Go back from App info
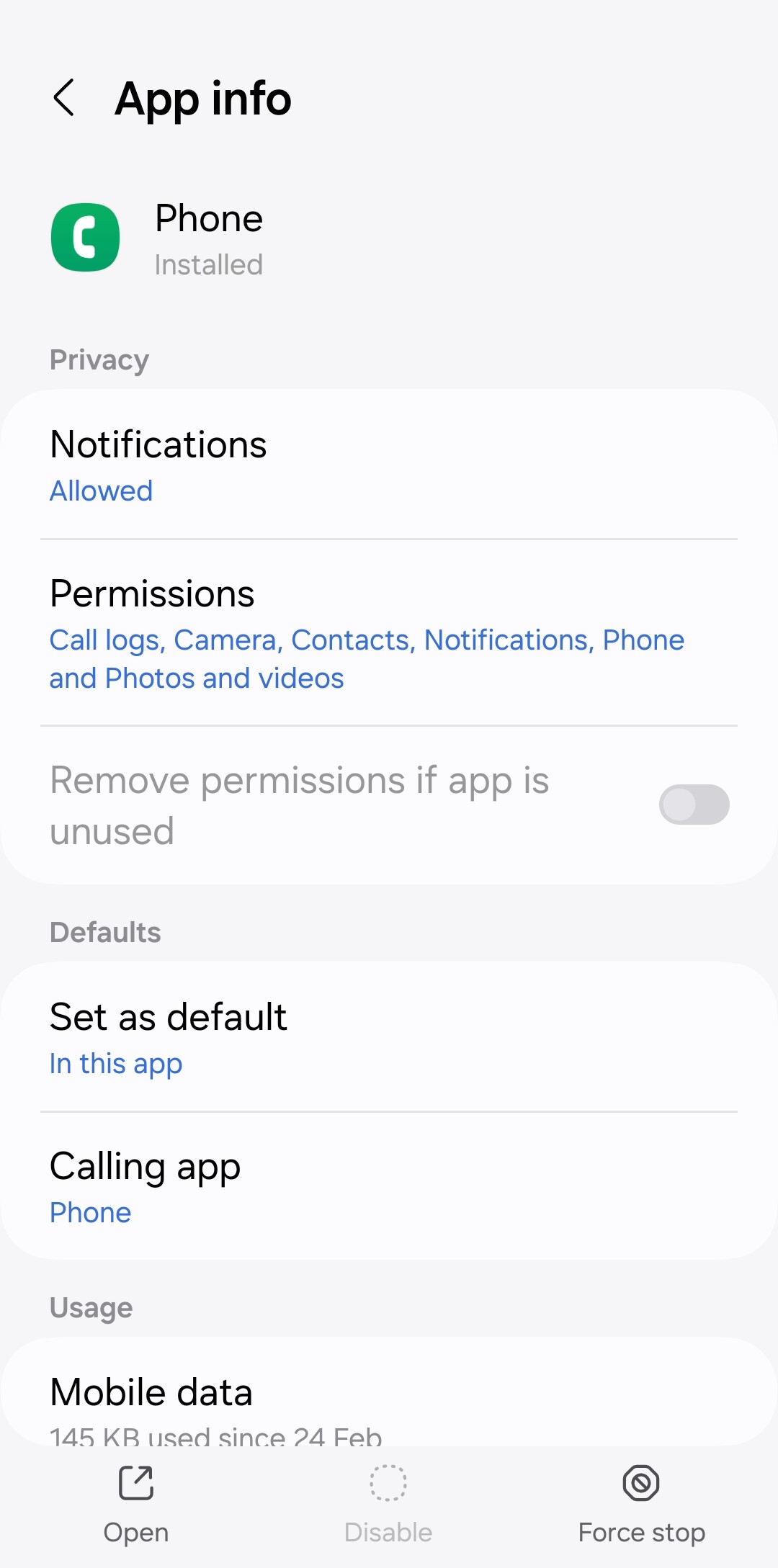This screenshot has width=778, height=1568. point(64,98)
